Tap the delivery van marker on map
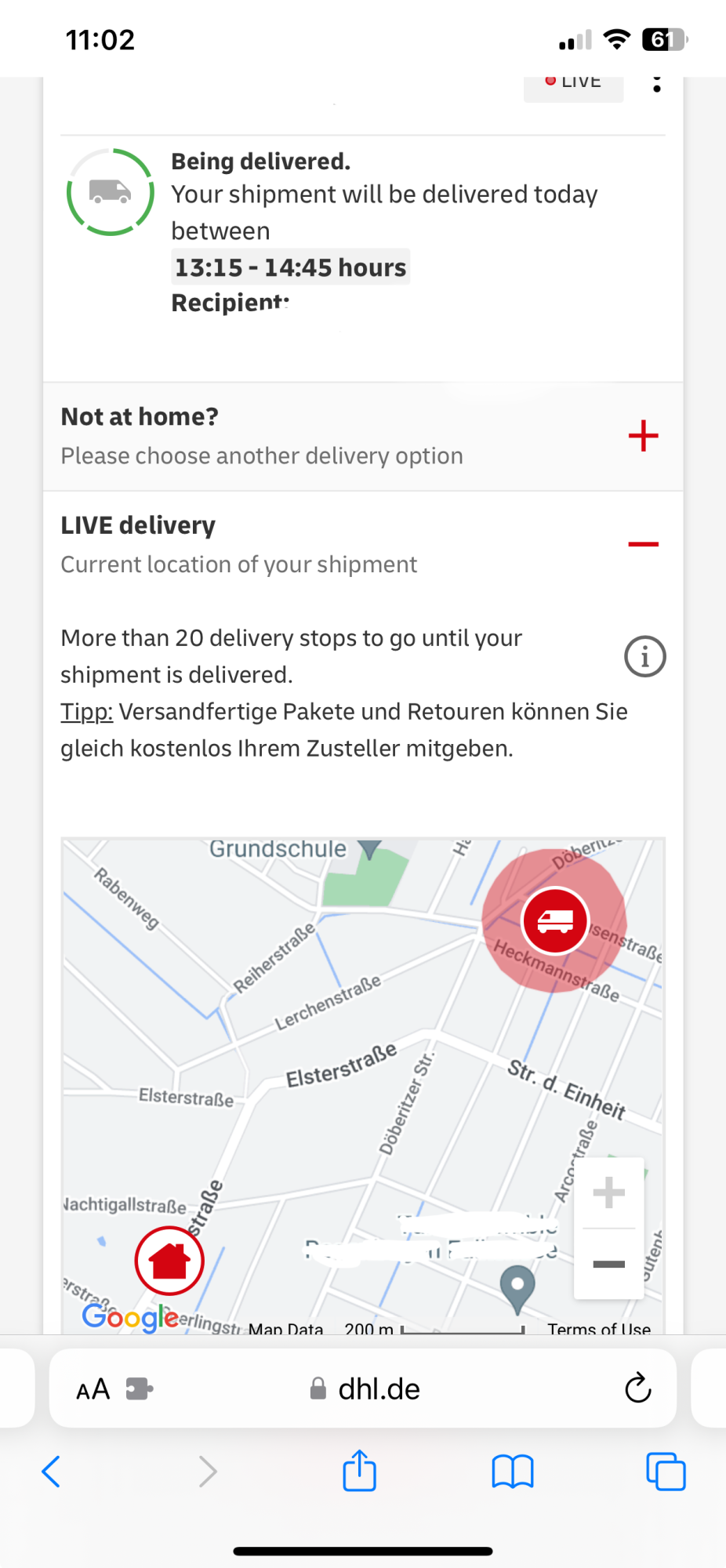The width and height of the screenshot is (726, 1568). click(x=555, y=920)
